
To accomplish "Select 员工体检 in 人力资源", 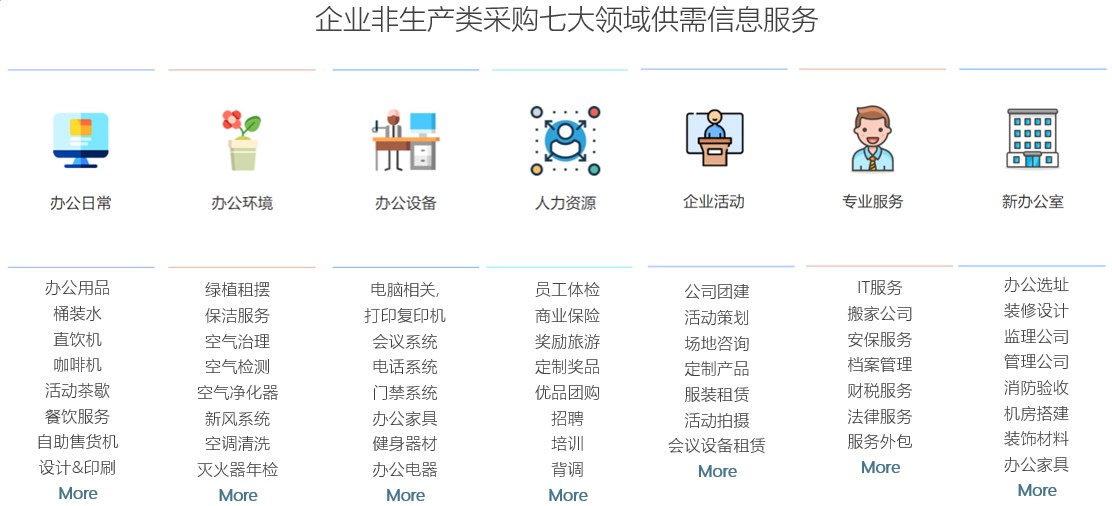I will (x=567, y=290).
